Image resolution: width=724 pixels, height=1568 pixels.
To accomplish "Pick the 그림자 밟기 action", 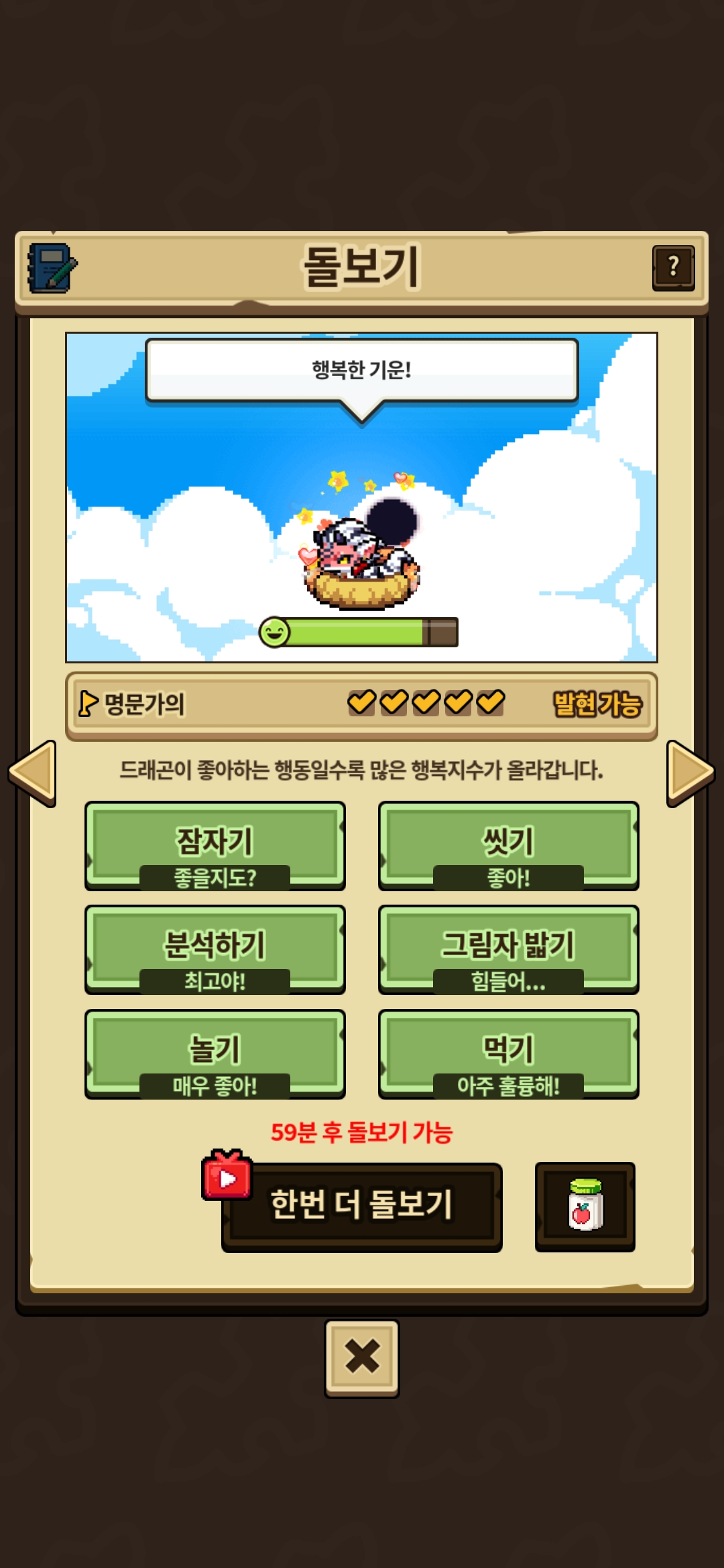I will pos(508,950).
